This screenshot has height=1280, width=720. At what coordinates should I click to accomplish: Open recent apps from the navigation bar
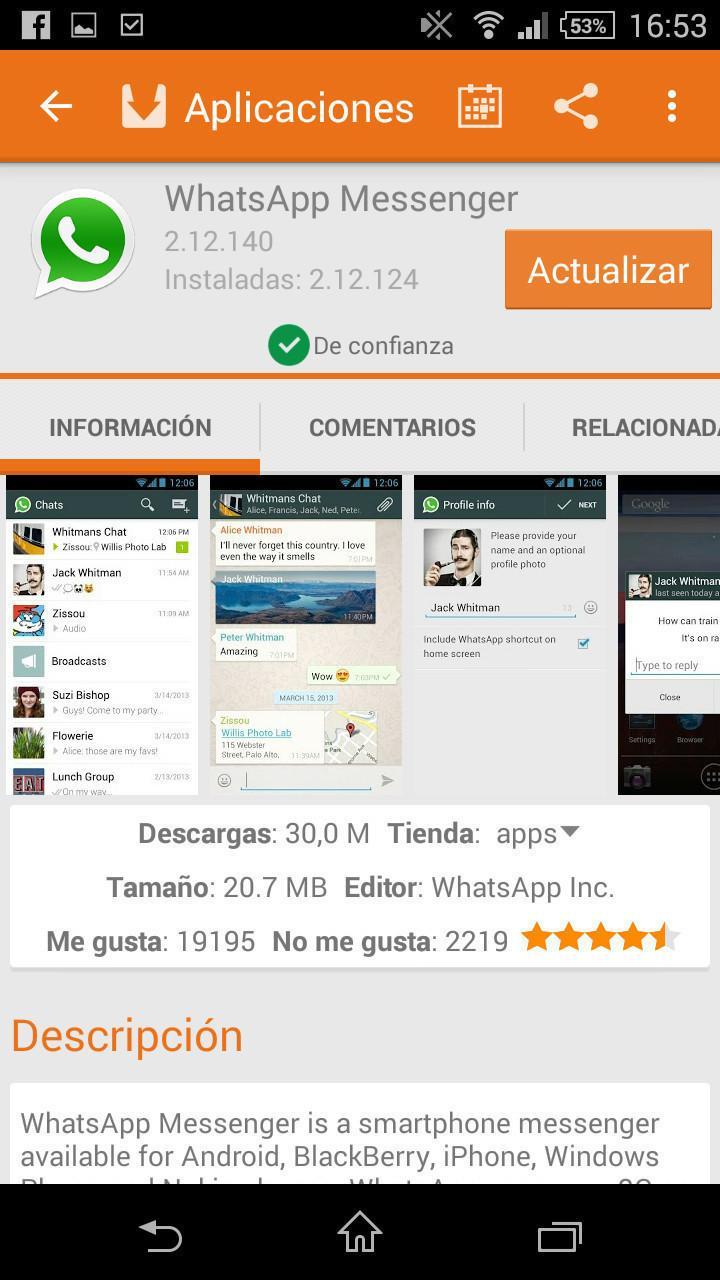(x=560, y=1236)
